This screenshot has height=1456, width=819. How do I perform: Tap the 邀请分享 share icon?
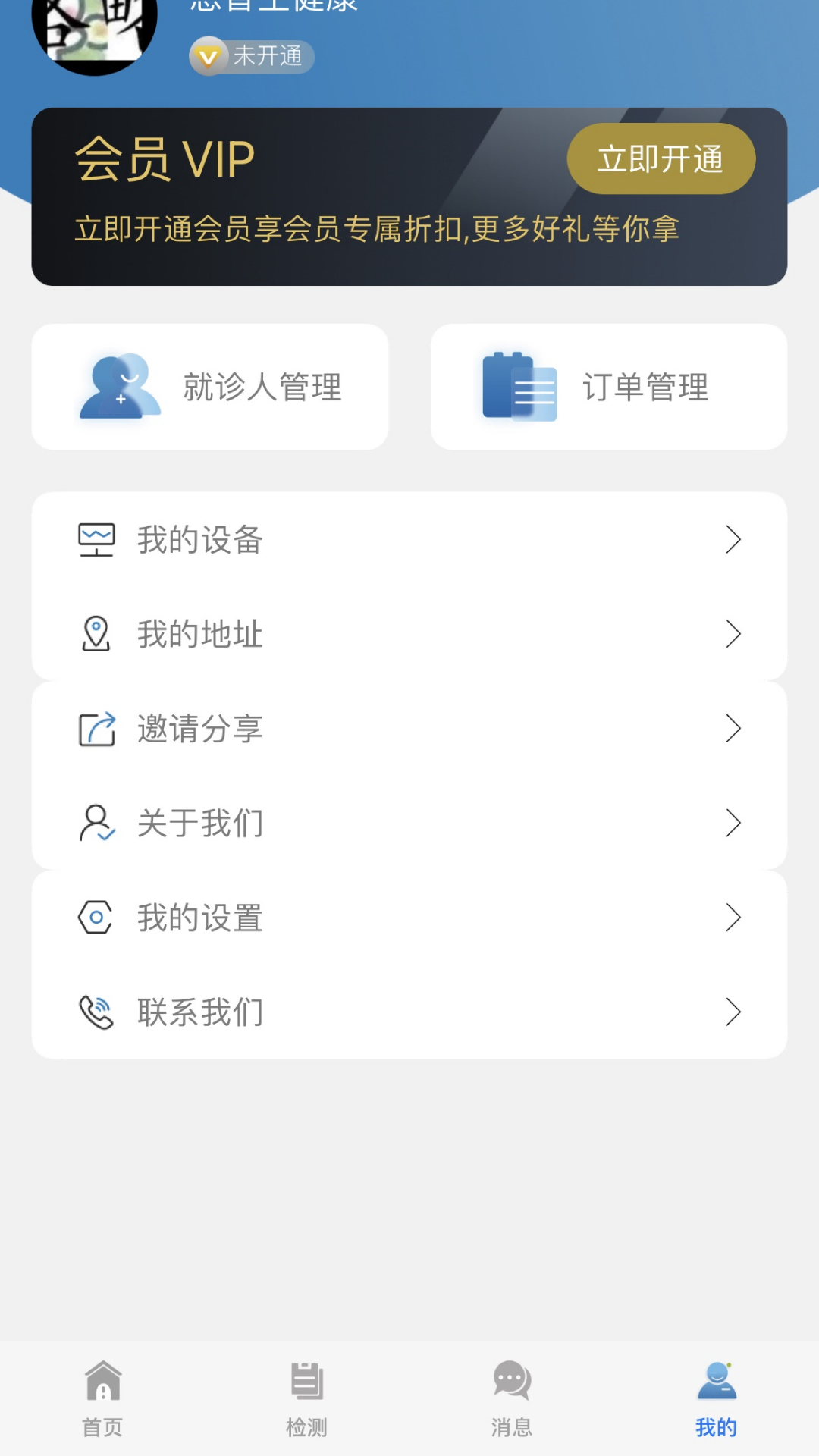[96, 729]
